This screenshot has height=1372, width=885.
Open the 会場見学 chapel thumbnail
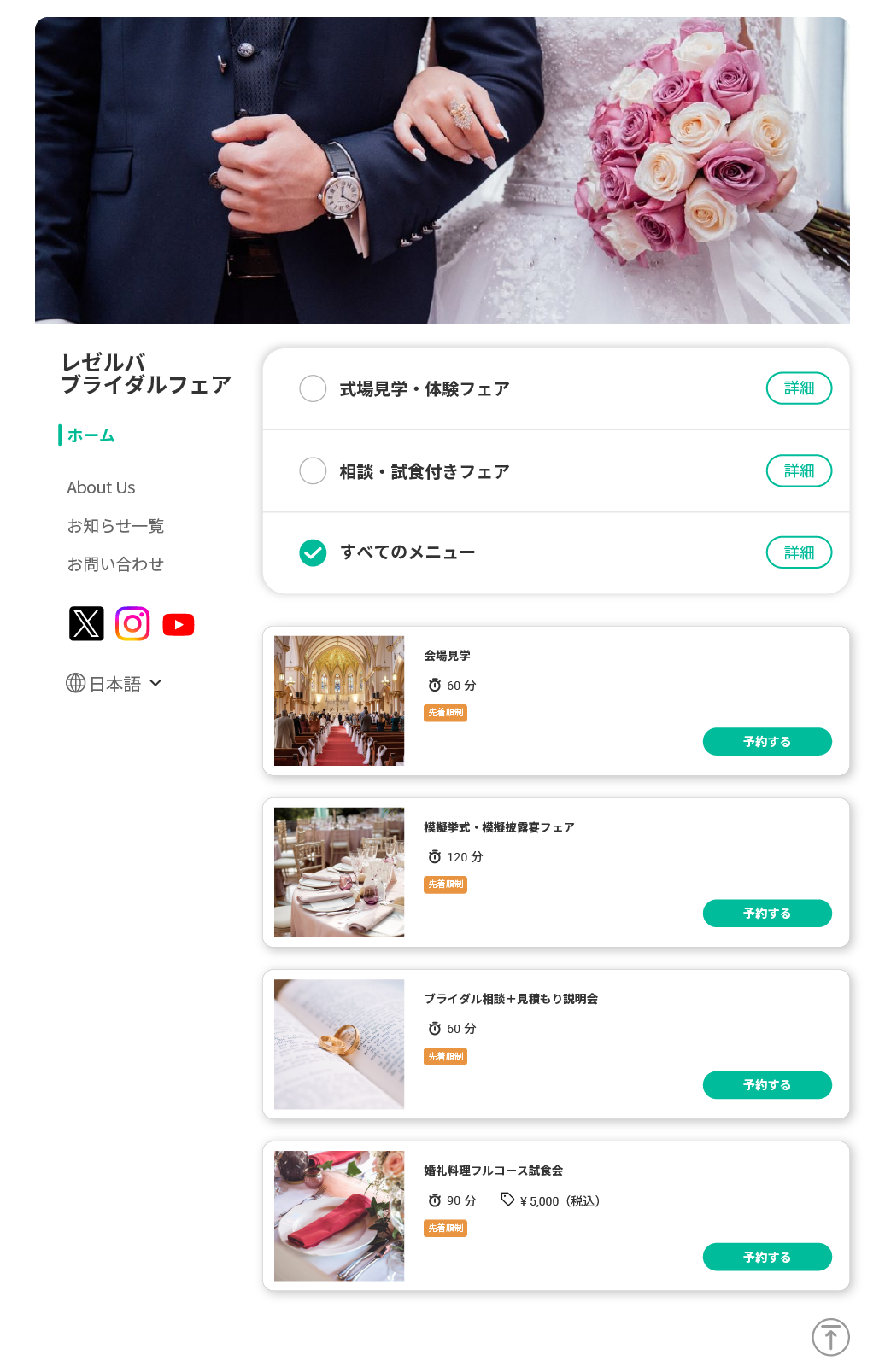pos(339,701)
